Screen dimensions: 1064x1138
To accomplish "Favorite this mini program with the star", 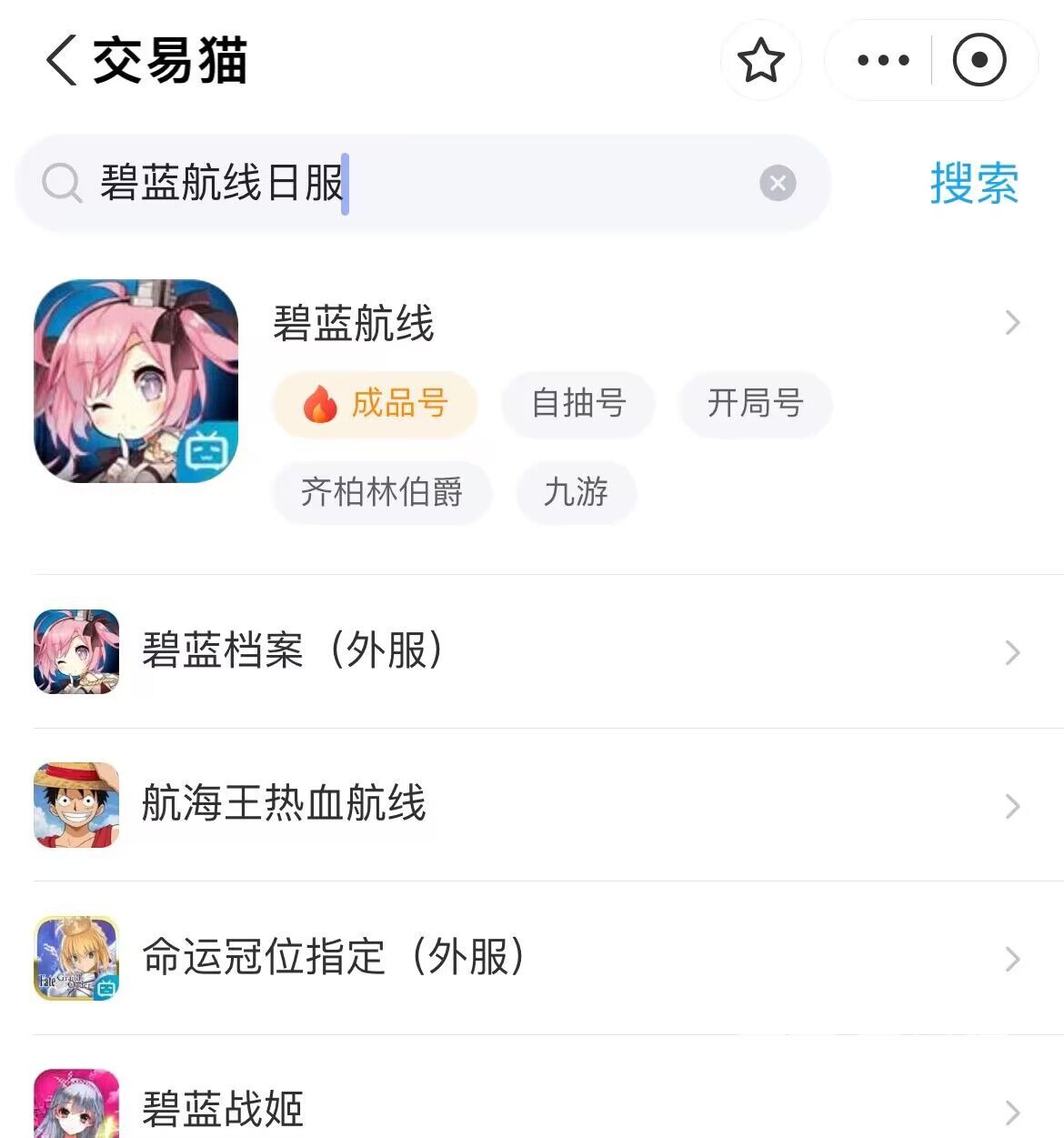I will point(760,61).
